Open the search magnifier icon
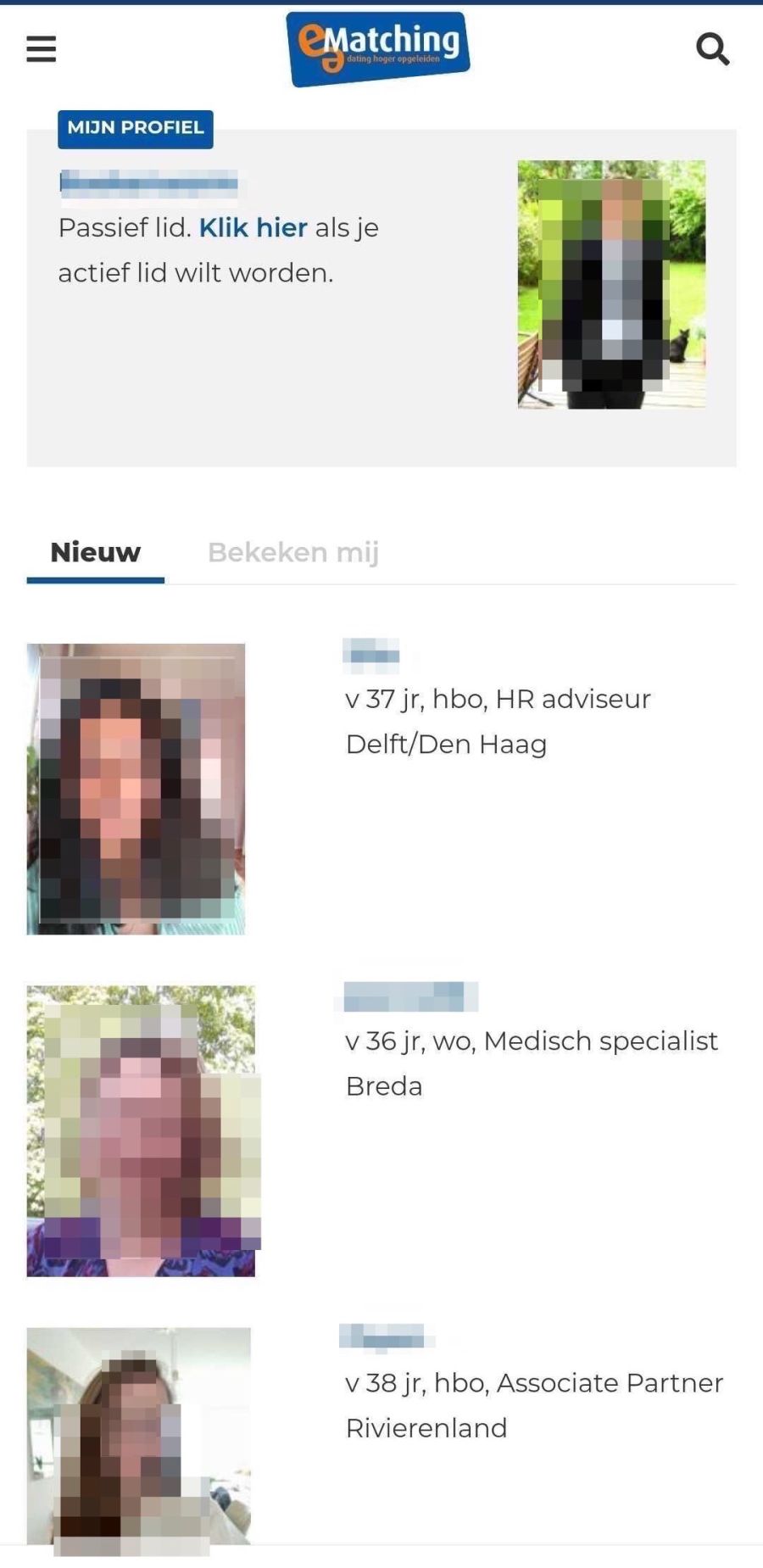 coord(712,49)
